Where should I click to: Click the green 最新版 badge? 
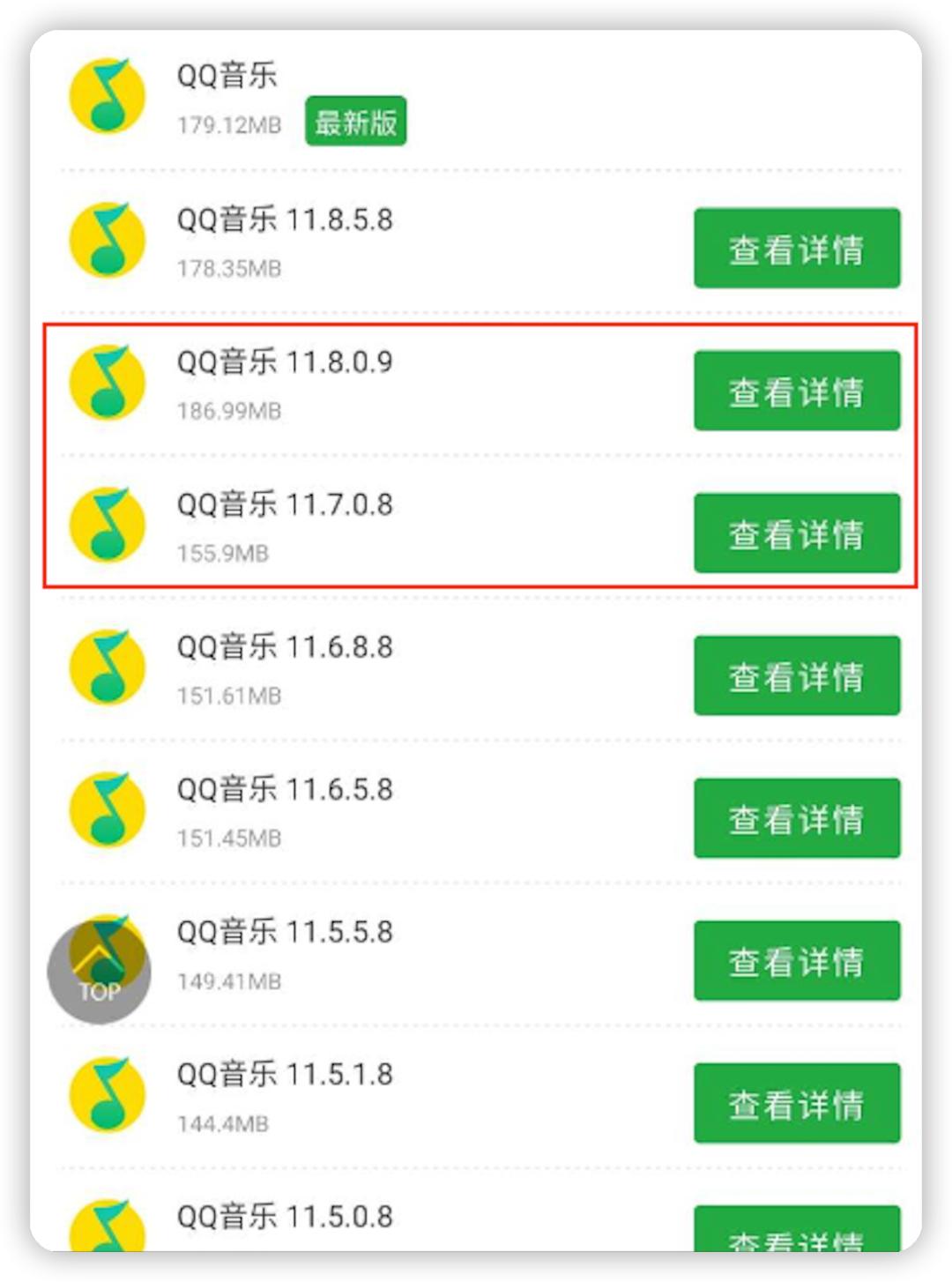point(355,123)
